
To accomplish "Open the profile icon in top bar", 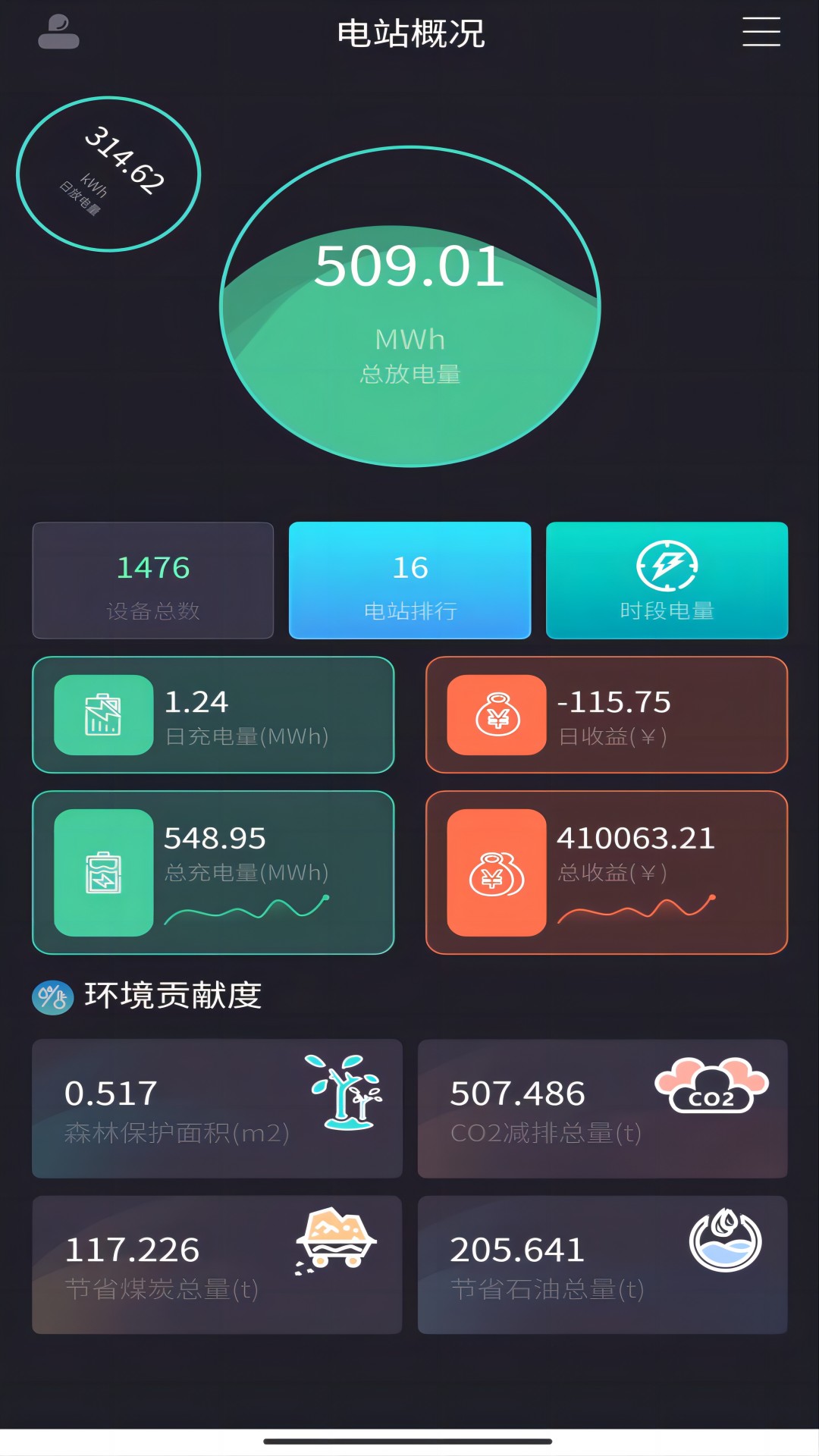I will (x=58, y=33).
